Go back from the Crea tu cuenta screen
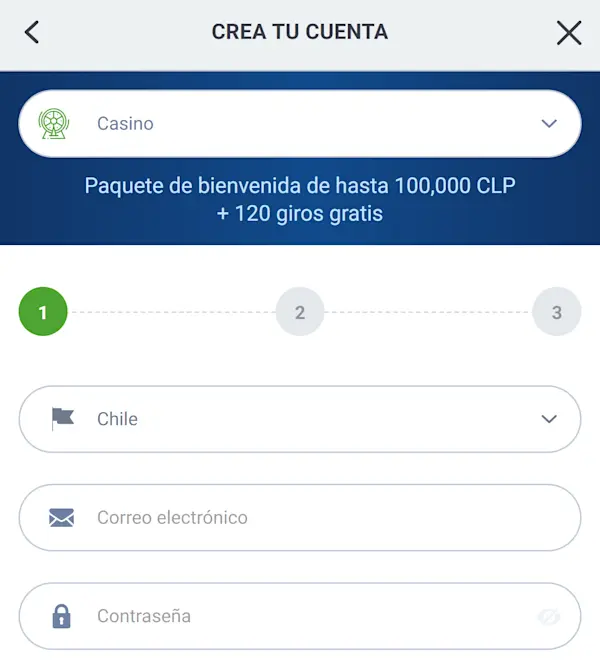Viewport: 600px width, 670px height. pyautogui.click(x=32, y=33)
